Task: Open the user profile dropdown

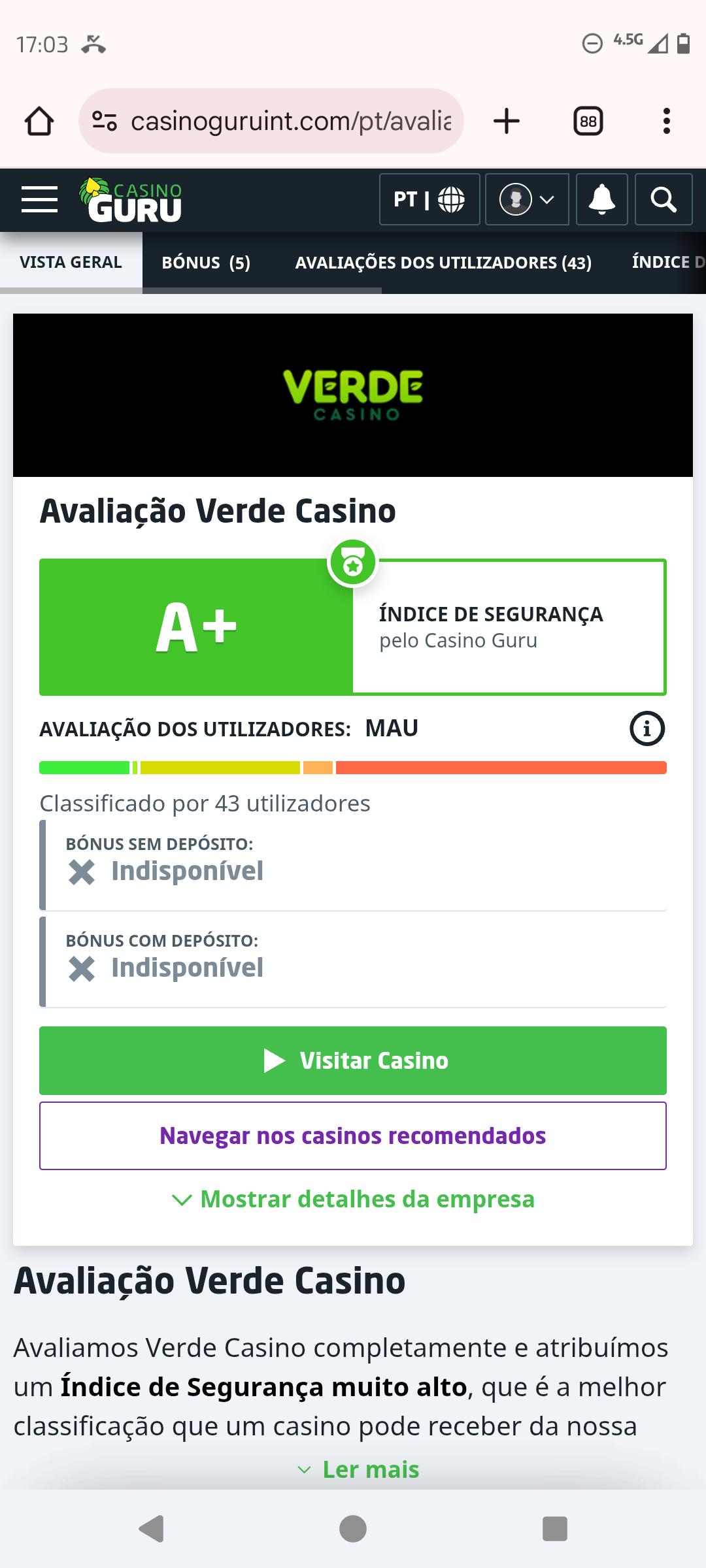Action: coord(527,199)
